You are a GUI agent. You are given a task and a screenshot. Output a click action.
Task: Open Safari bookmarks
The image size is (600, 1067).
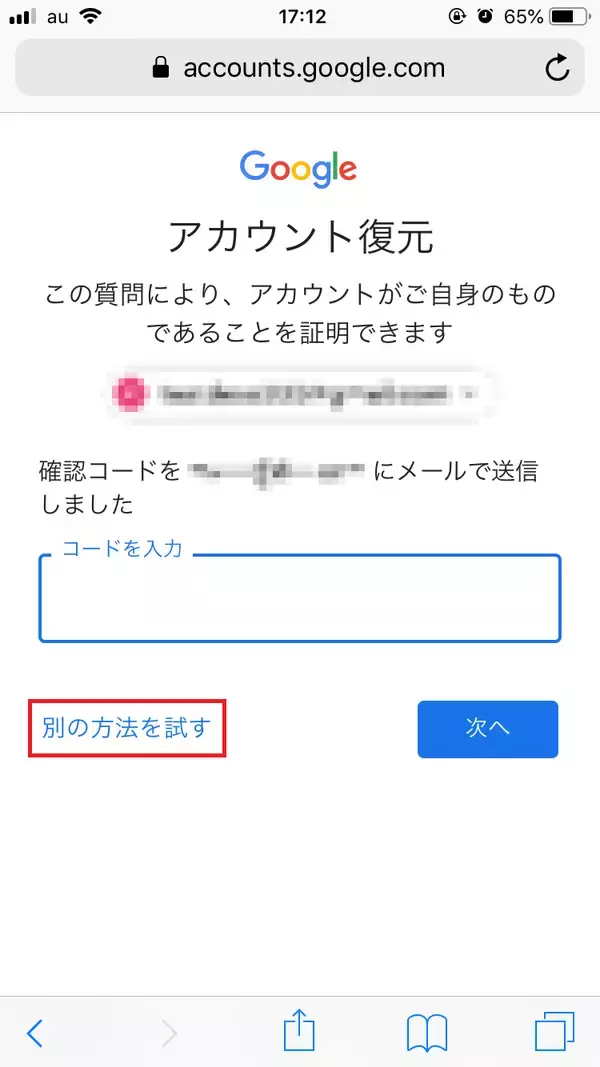pyautogui.click(x=427, y=1032)
